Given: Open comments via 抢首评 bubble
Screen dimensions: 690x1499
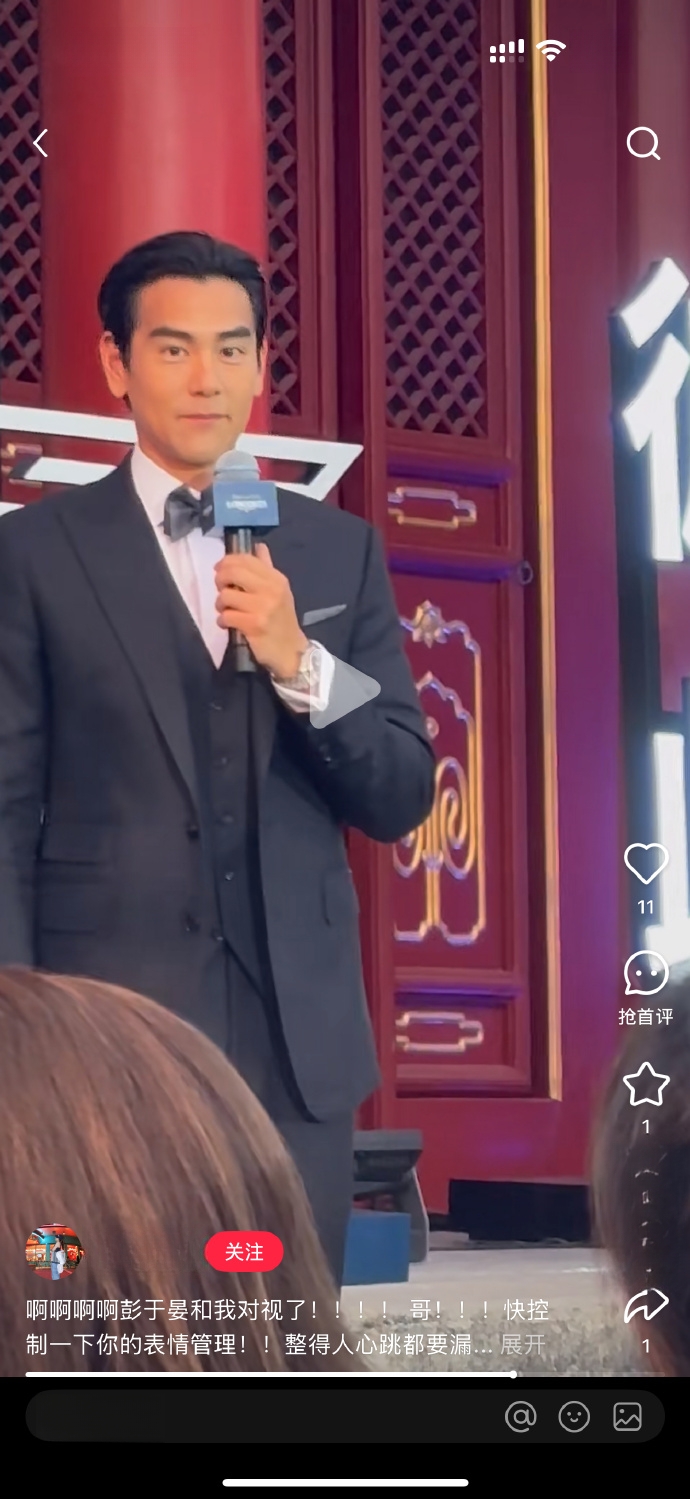Looking at the screenshot, I should (645, 973).
